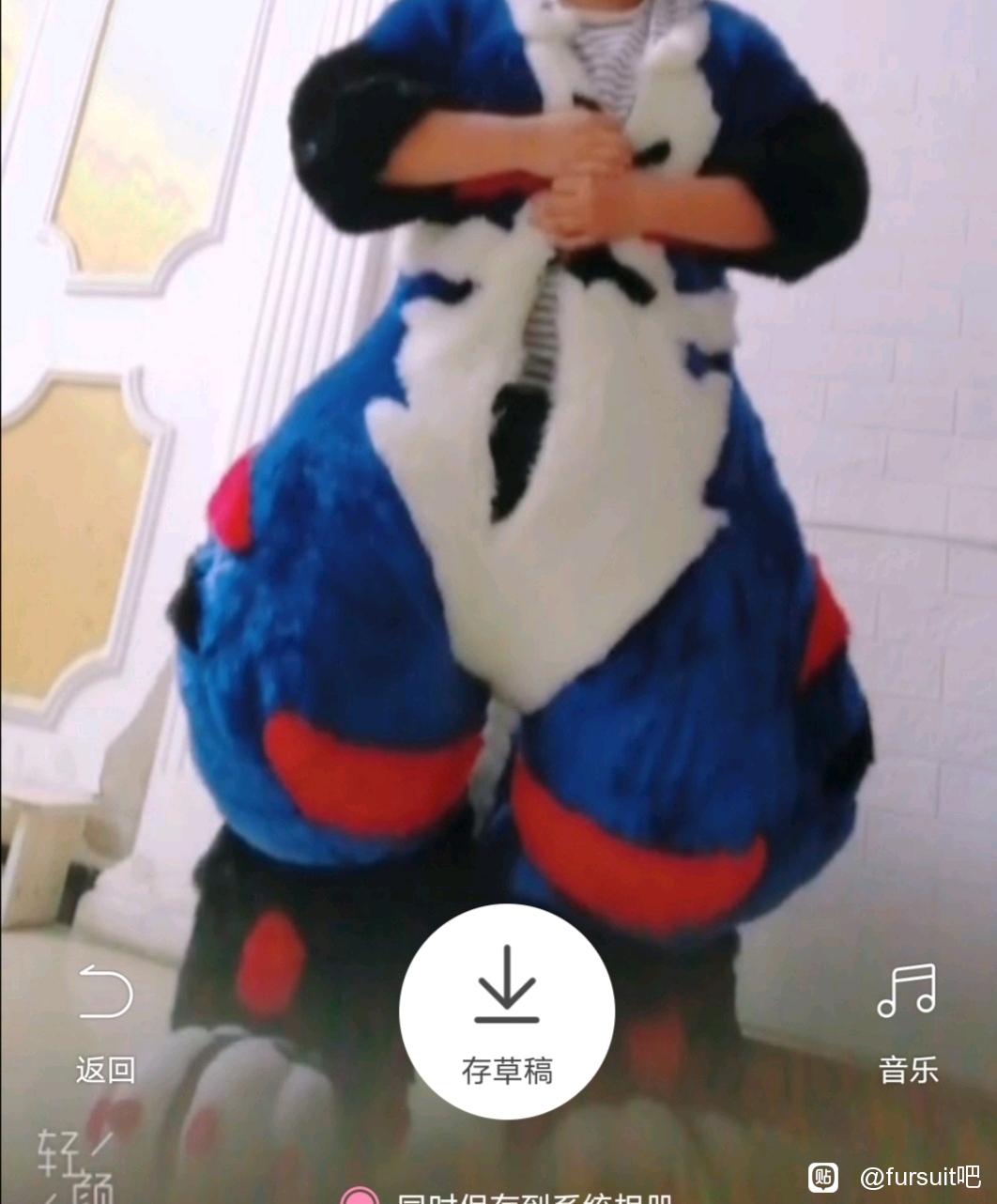Open the 音乐 music options

coord(907,994)
